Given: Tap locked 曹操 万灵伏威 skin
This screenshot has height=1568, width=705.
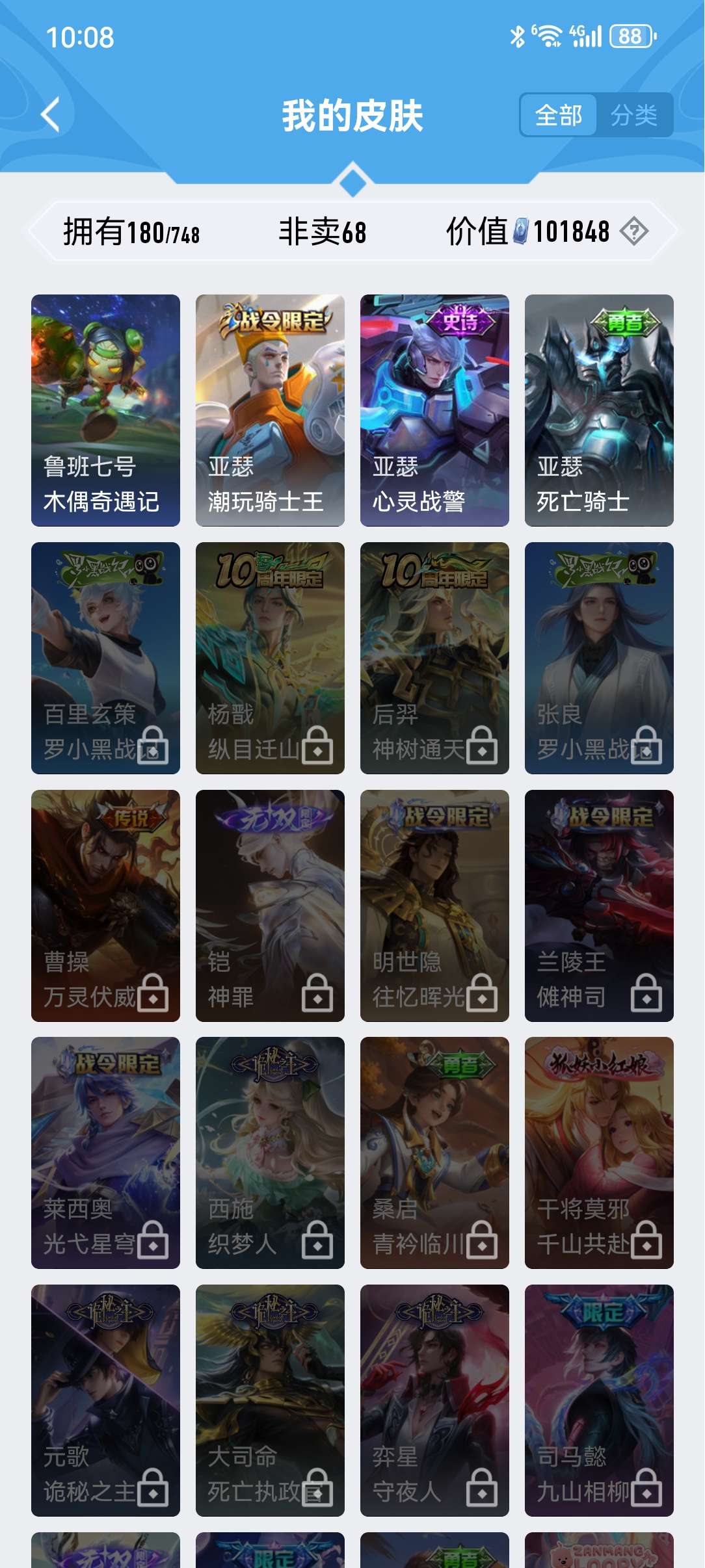Looking at the screenshot, I should click(x=105, y=906).
